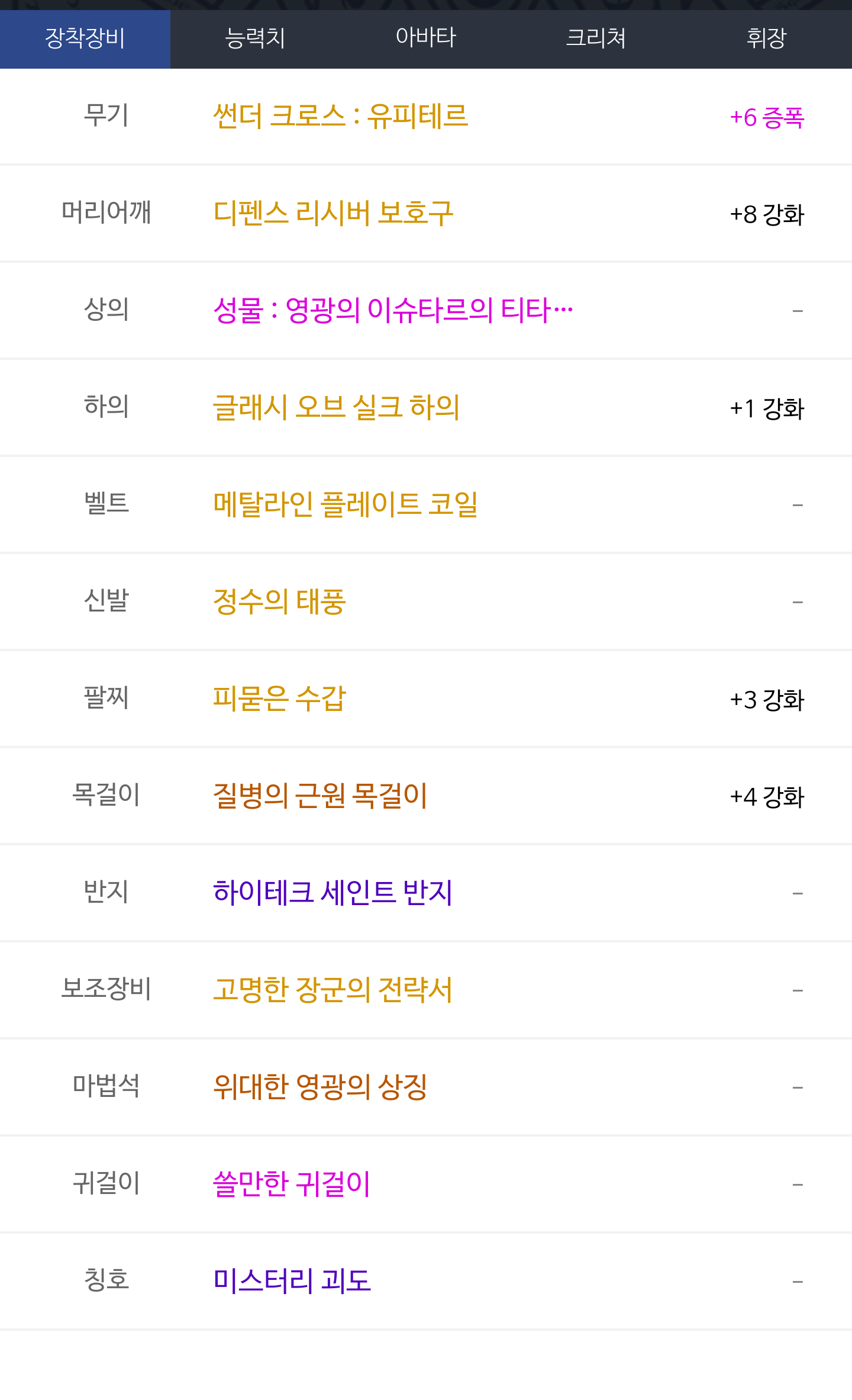Open 고명한 장군의 전략서 item
Viewport: 852px width, 1400px height.
[333, 990]
